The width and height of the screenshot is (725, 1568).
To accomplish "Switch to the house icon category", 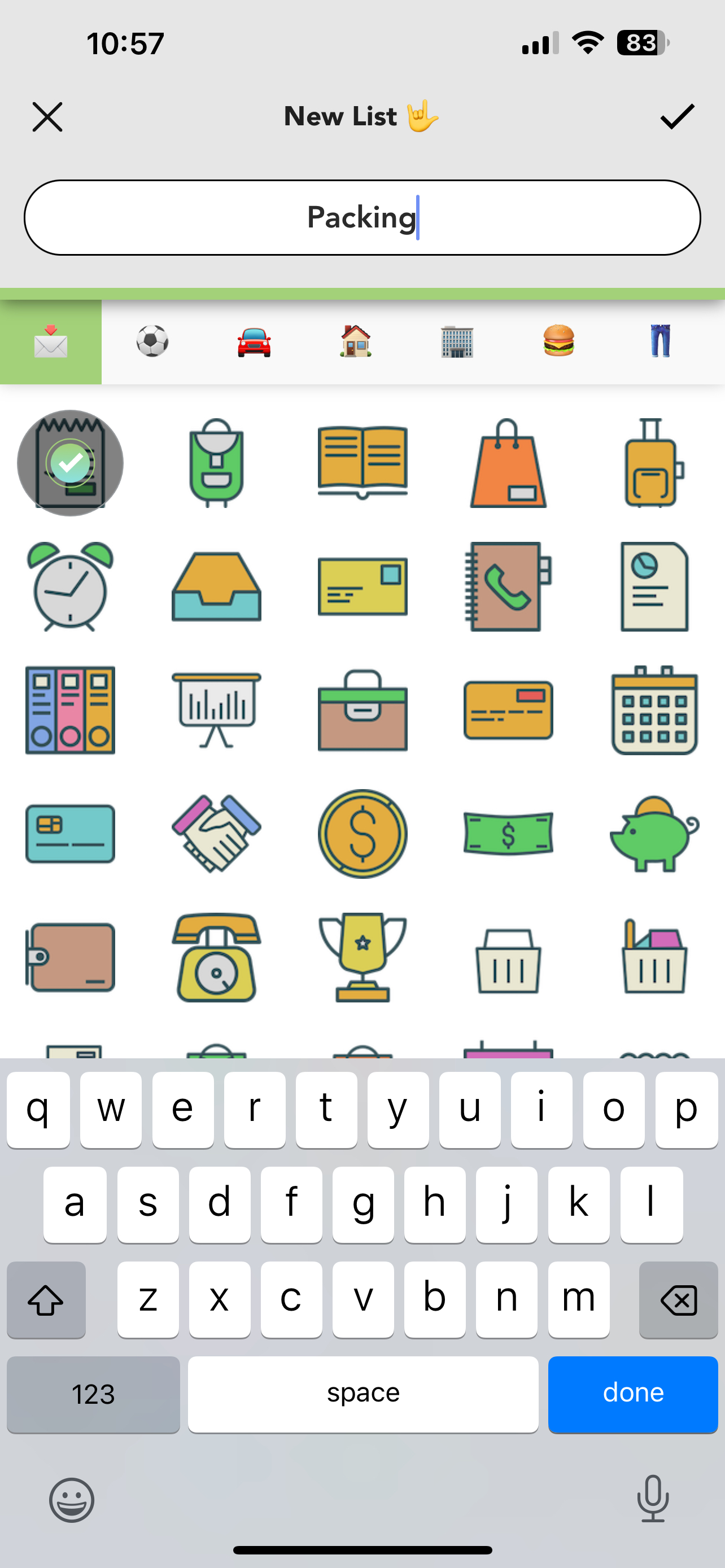I will point(356,341).
